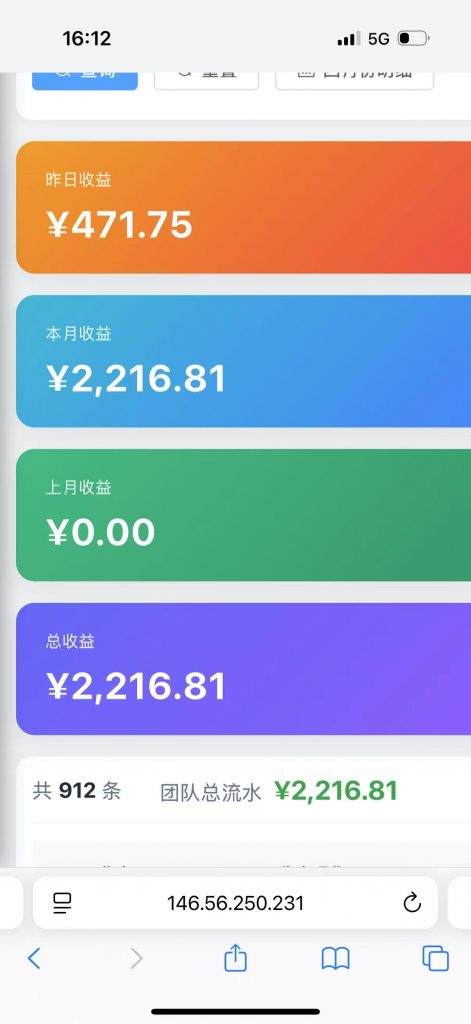Share this page
This screenshot has height=1024, width=471.
point(235,958)
